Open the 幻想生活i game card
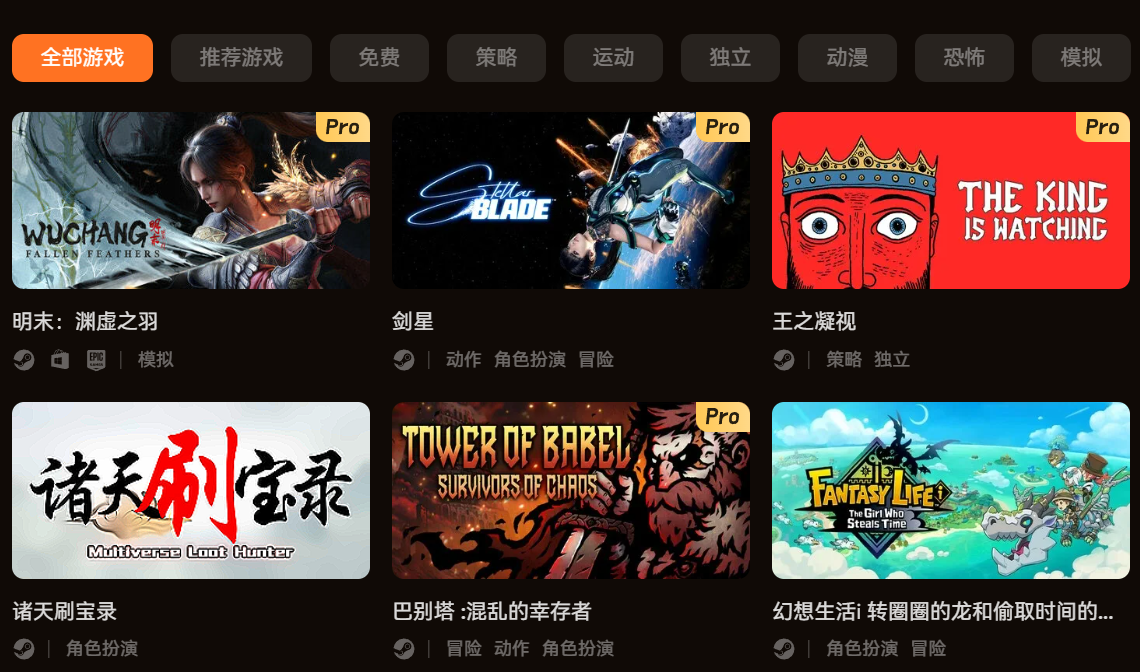1140x672 pixels. (x=951, y=490)
